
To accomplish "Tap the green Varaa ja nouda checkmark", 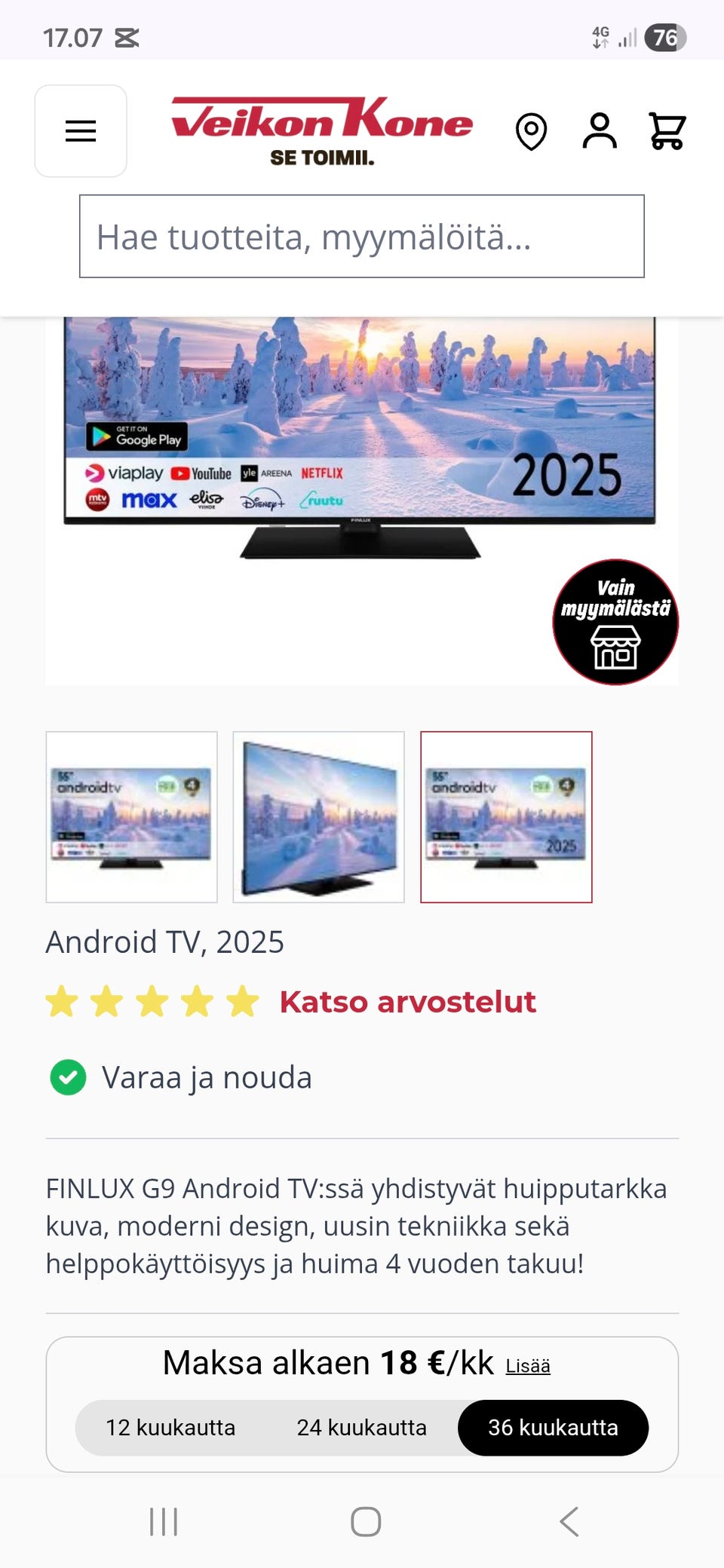I will click(x=68, y=1078).
